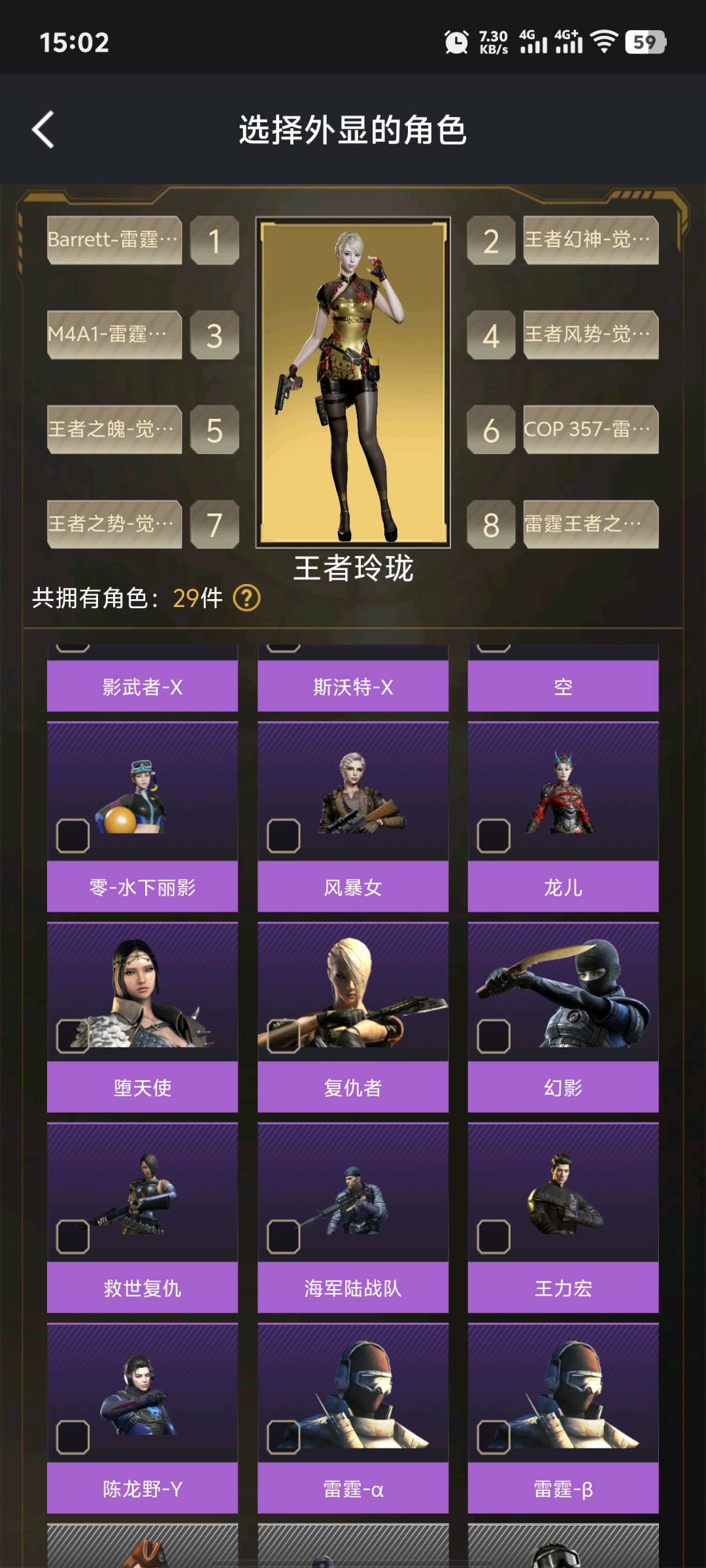Pick slot 6 COP 357-雷
Screen dimensions: 706x1568
(590, 429)
